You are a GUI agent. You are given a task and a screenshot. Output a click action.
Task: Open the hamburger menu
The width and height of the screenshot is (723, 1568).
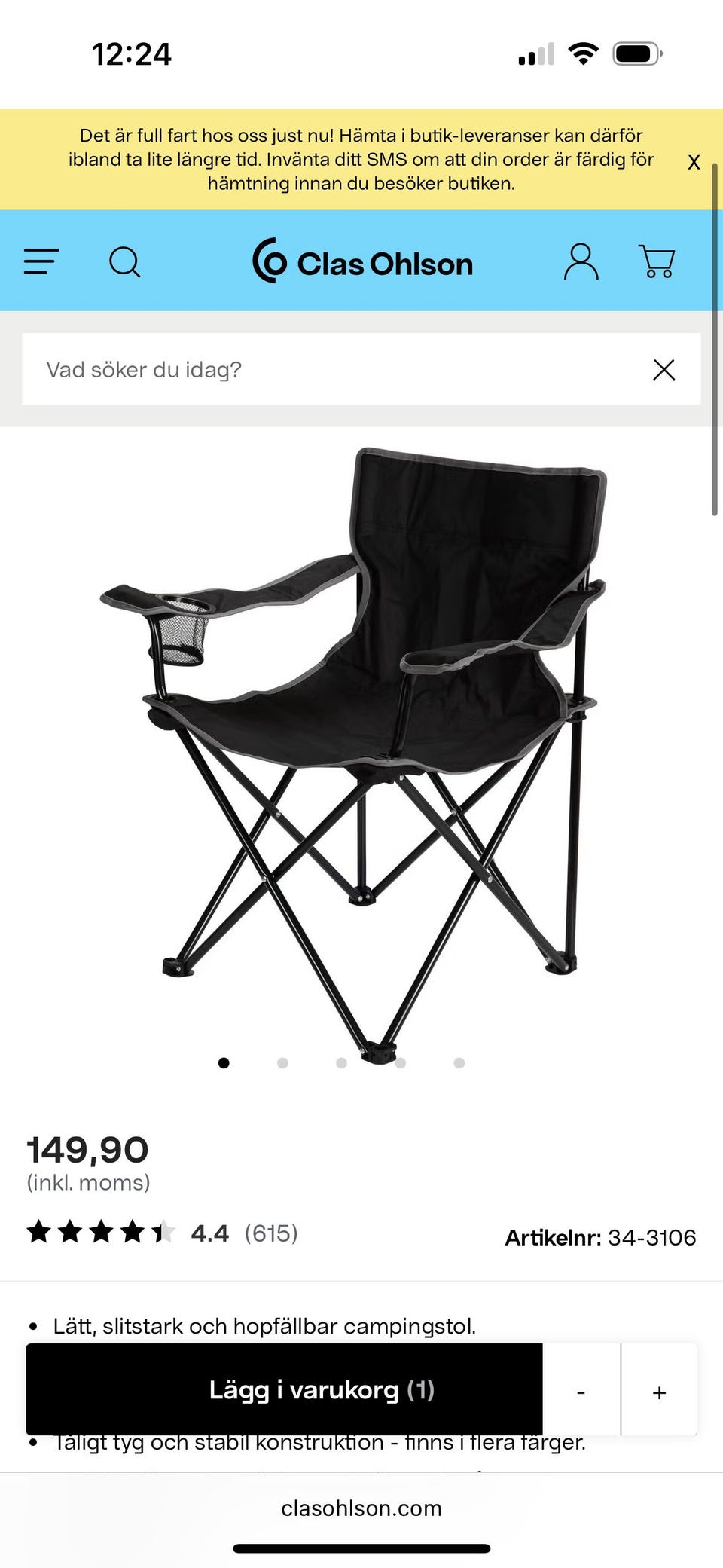41,262
